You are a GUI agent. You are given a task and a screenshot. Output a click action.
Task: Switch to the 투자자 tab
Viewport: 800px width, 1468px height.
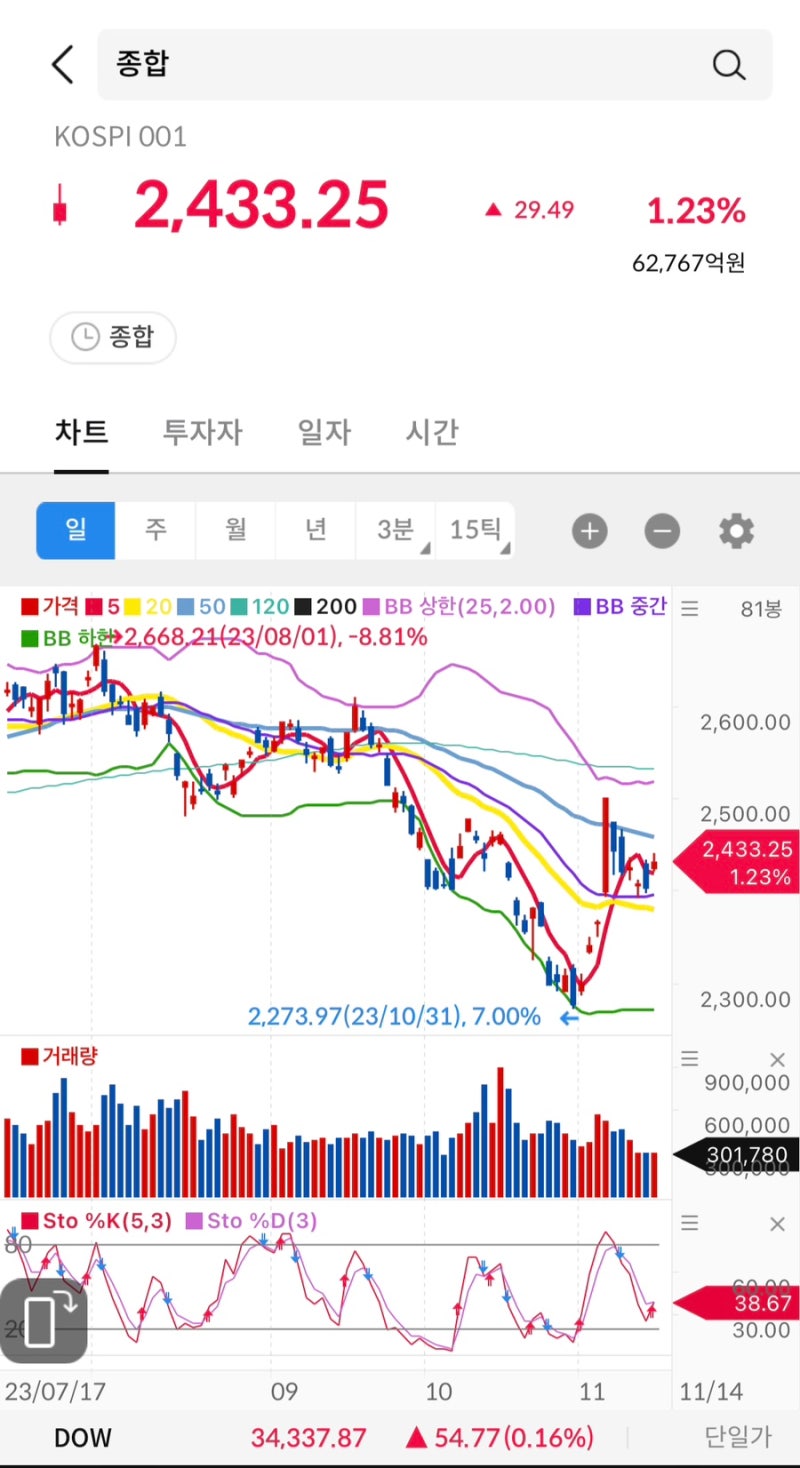202,432
